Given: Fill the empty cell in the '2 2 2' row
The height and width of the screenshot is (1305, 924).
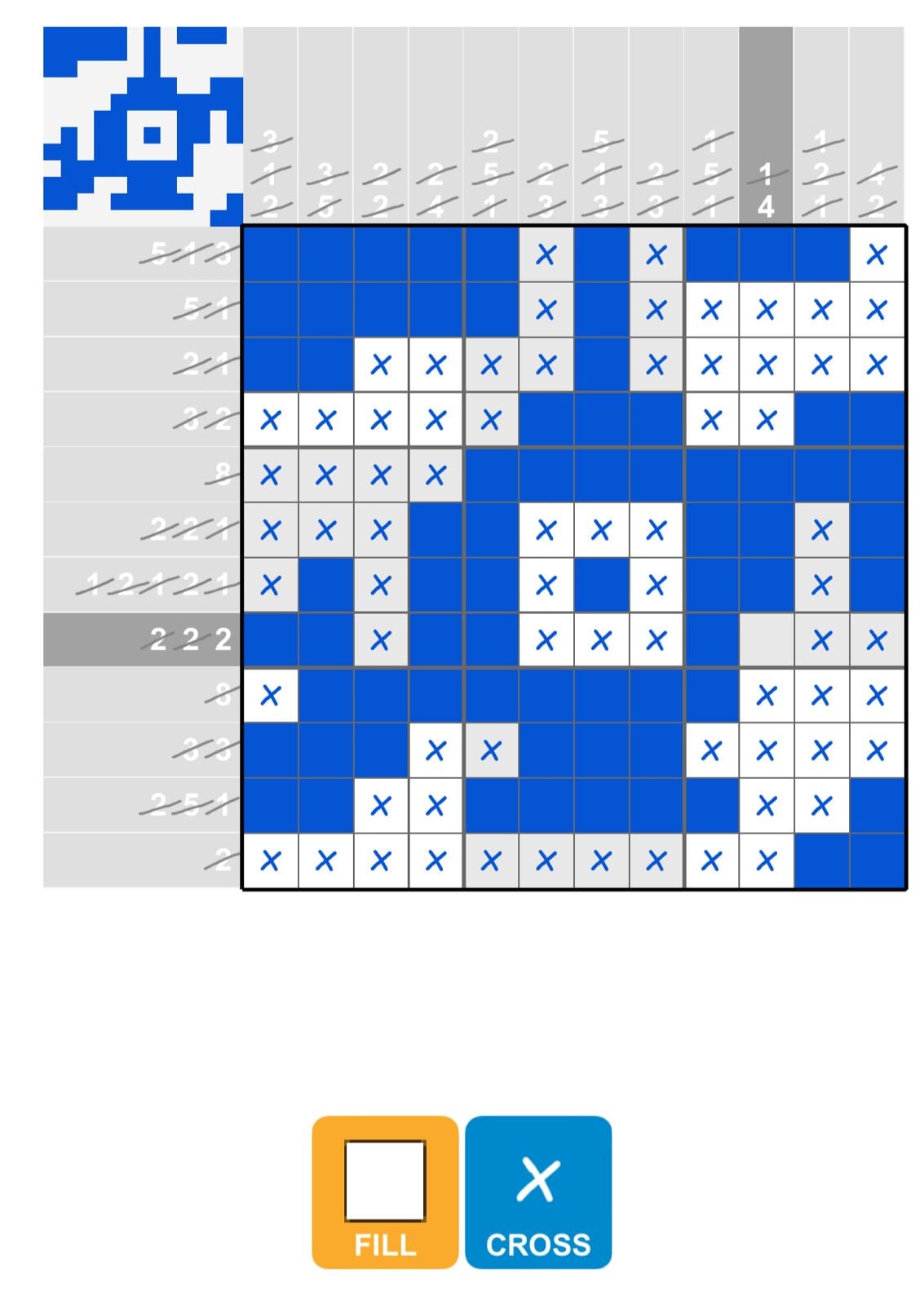Looking at the screenshot, I should coord(767,639).
